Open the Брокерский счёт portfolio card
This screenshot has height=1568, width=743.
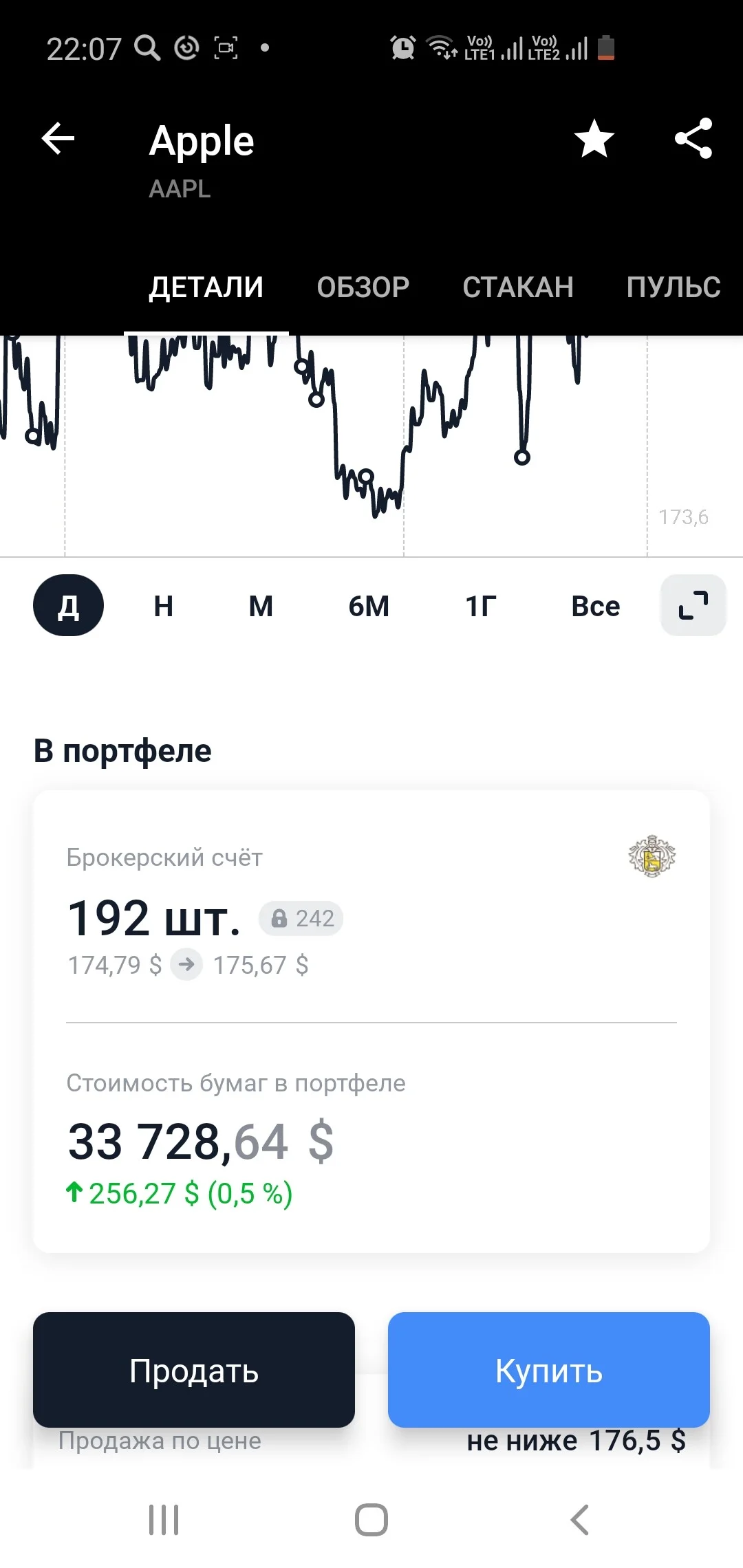[x=371, y=1021]
